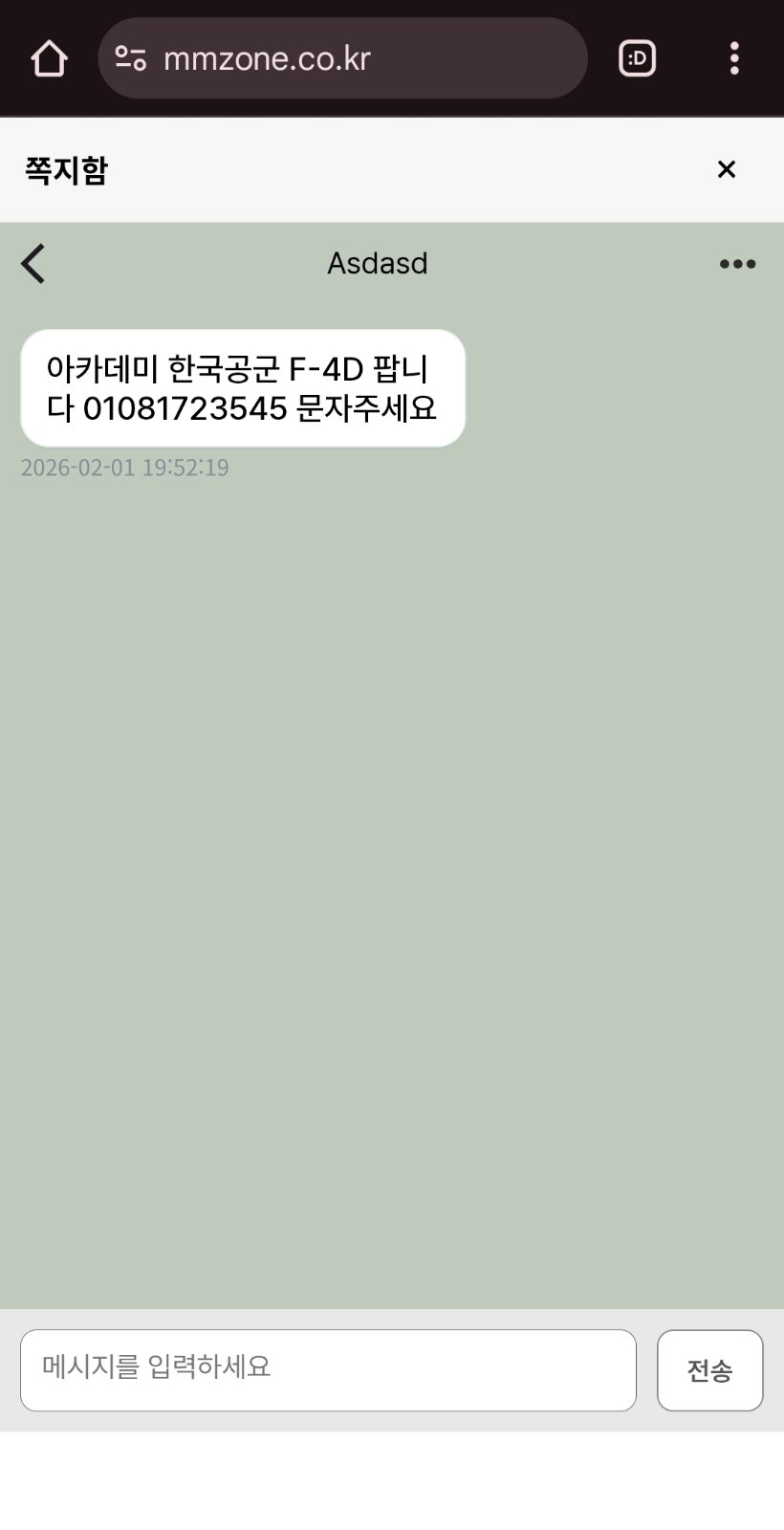Screen dimensions: 784x1530
Task: Open the browser tab switcher
Action: tap(637, 58)
